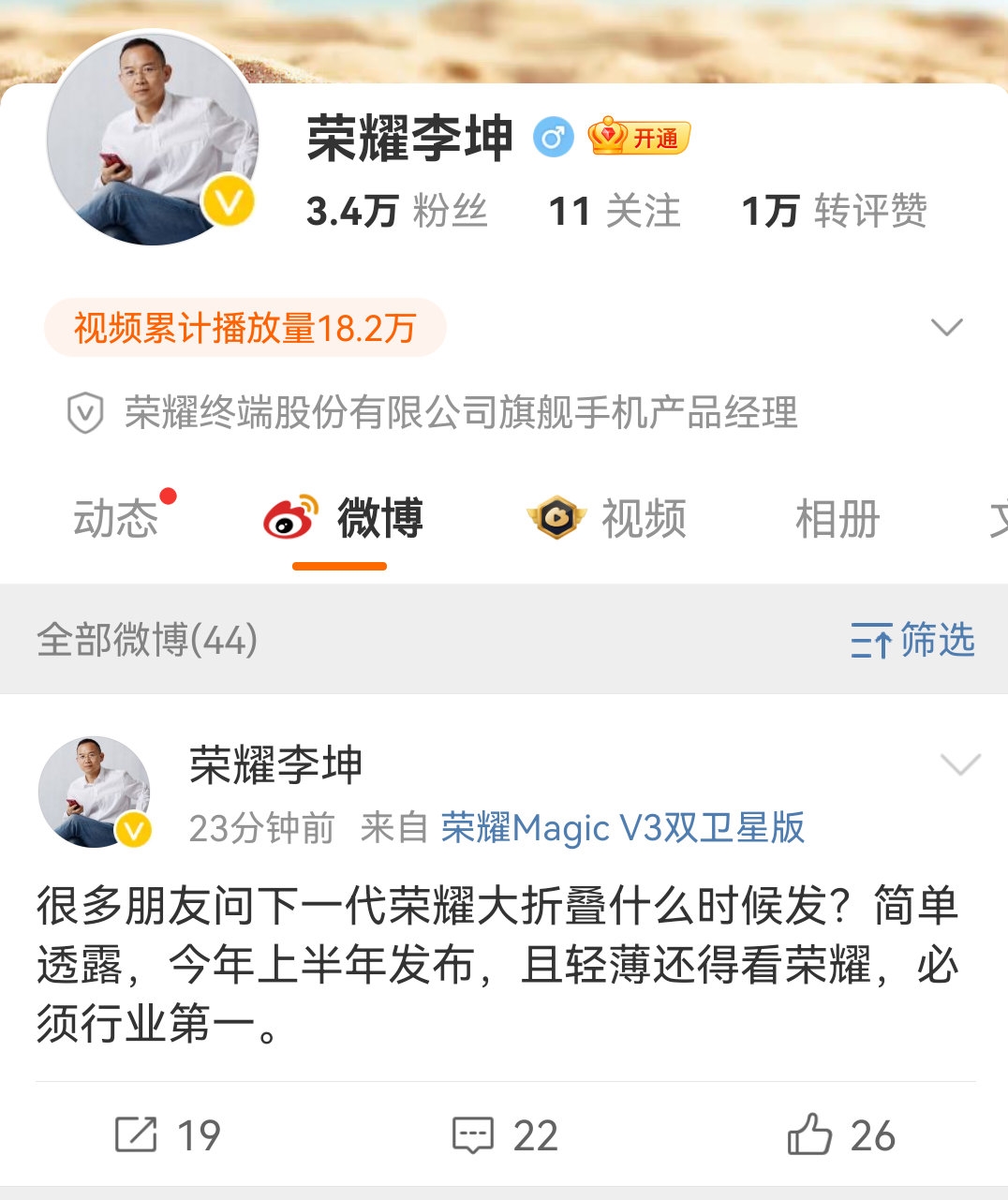1008x1200 pixels.
Task: Open the large profile avatar photo
Action: pos(152,139)
